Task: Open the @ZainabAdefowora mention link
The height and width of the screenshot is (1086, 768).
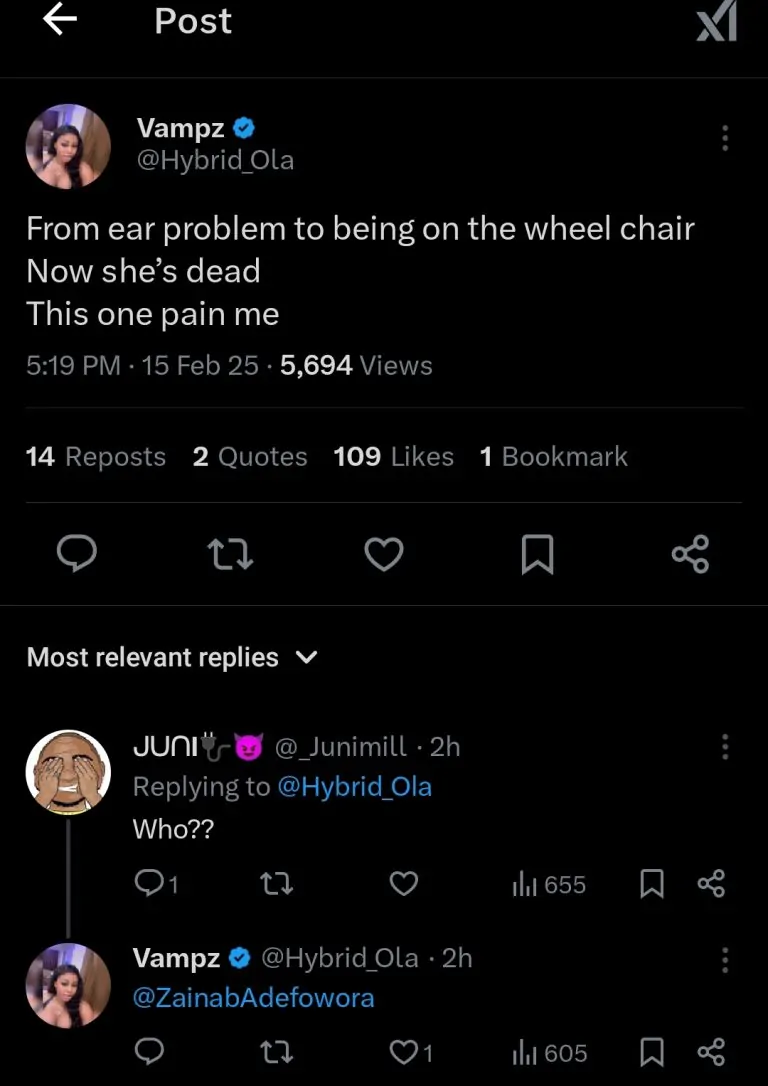Action: click(253, 997)
